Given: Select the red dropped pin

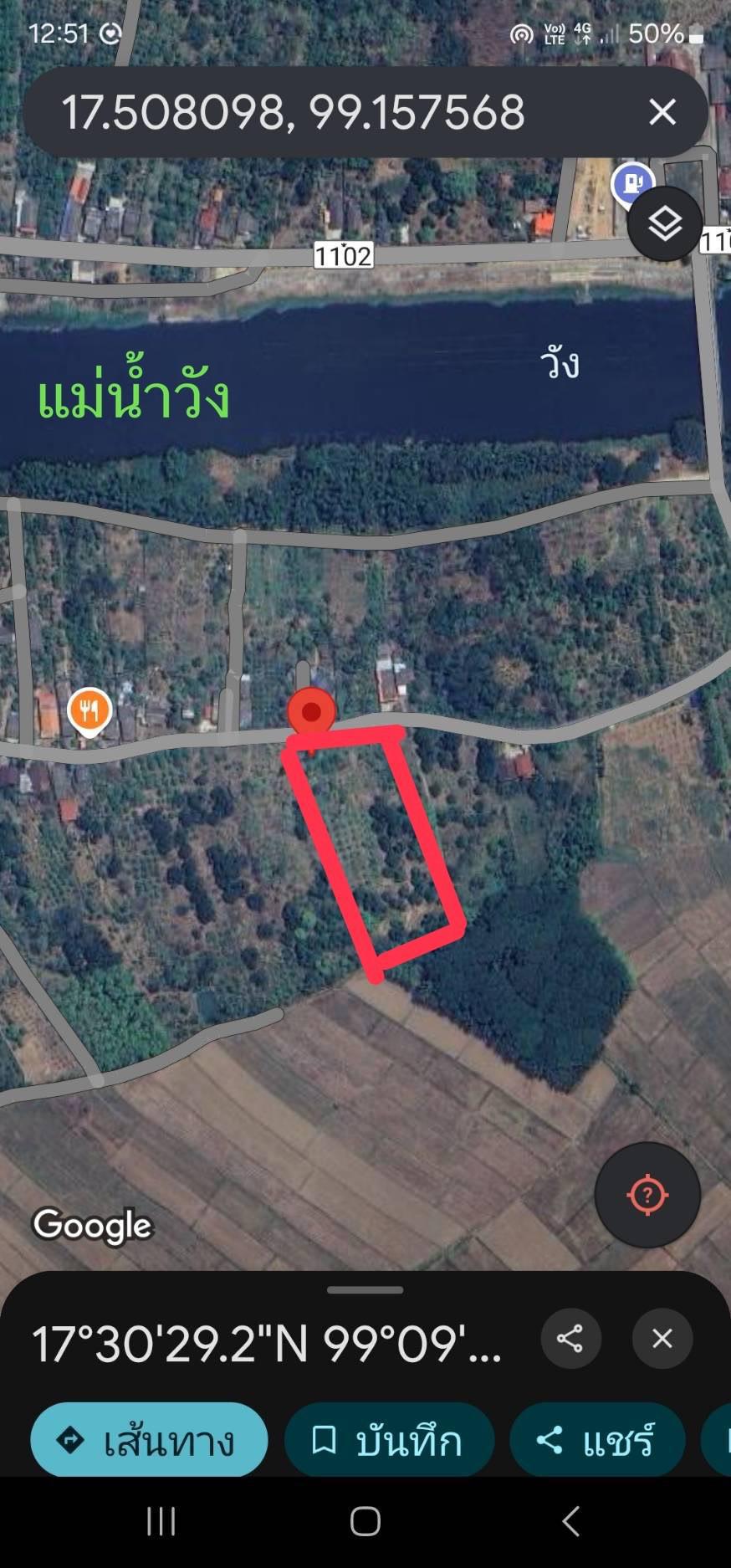Looking at the screenshot, I should click(x=311, y=714).
